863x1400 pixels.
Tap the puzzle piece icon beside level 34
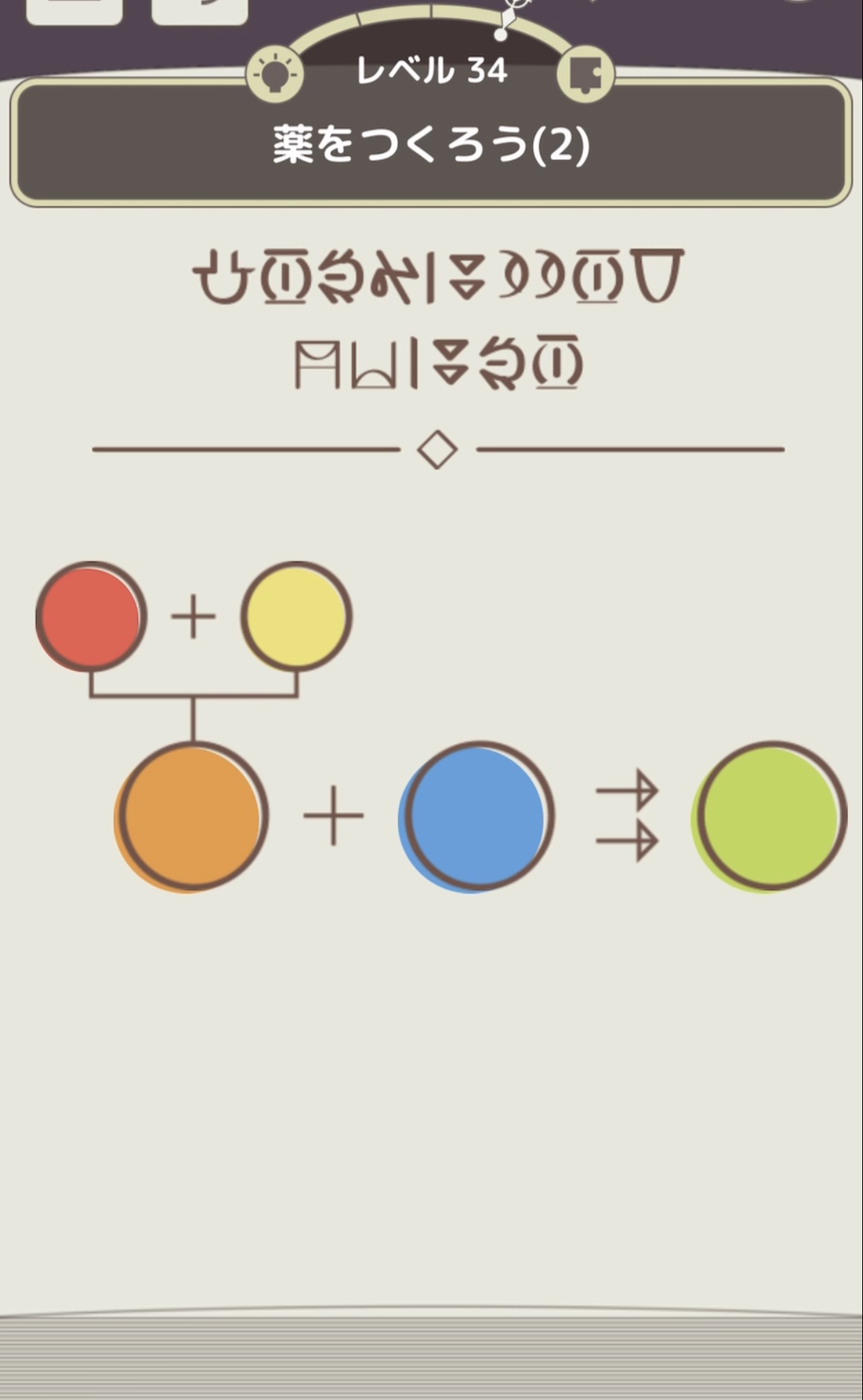pos(585,74)
